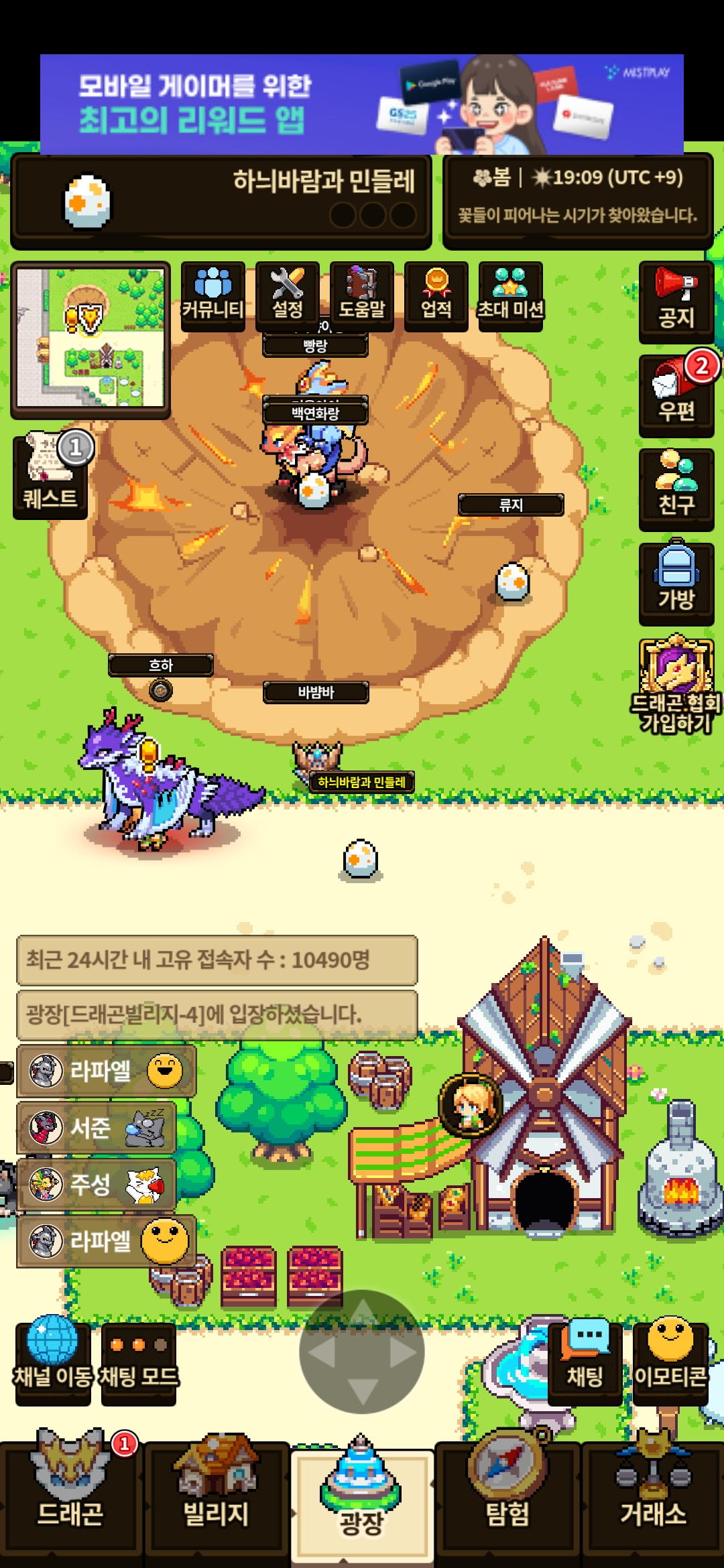
Task: Tap 드래곤 협회 가입하기
Action: coord(676,685)
